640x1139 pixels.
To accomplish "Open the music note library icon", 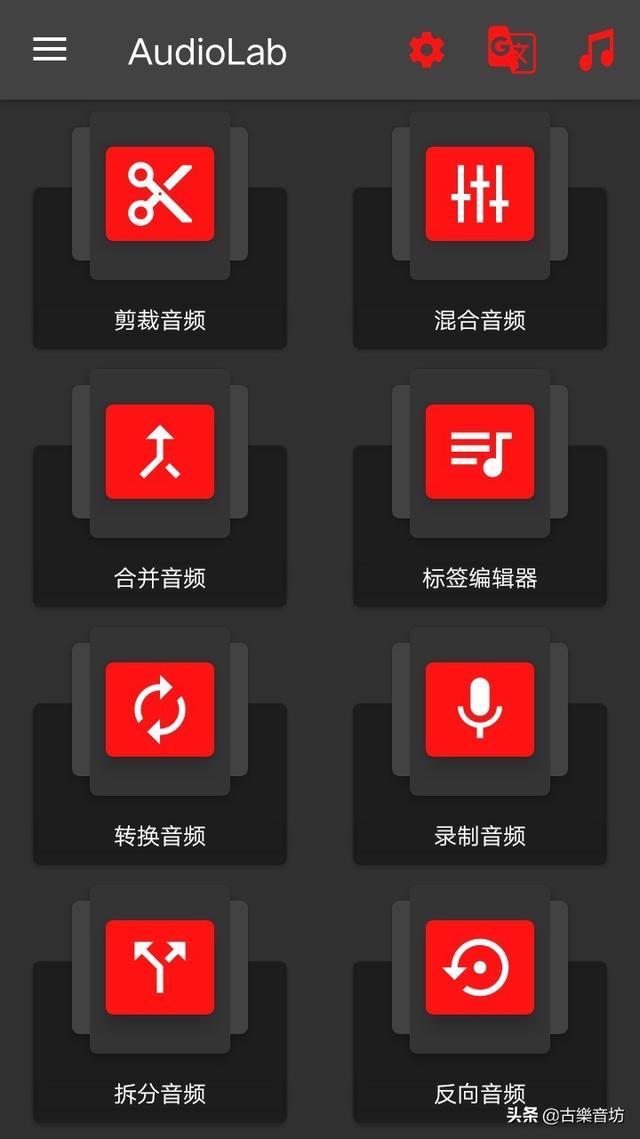I will coord(596,49).
